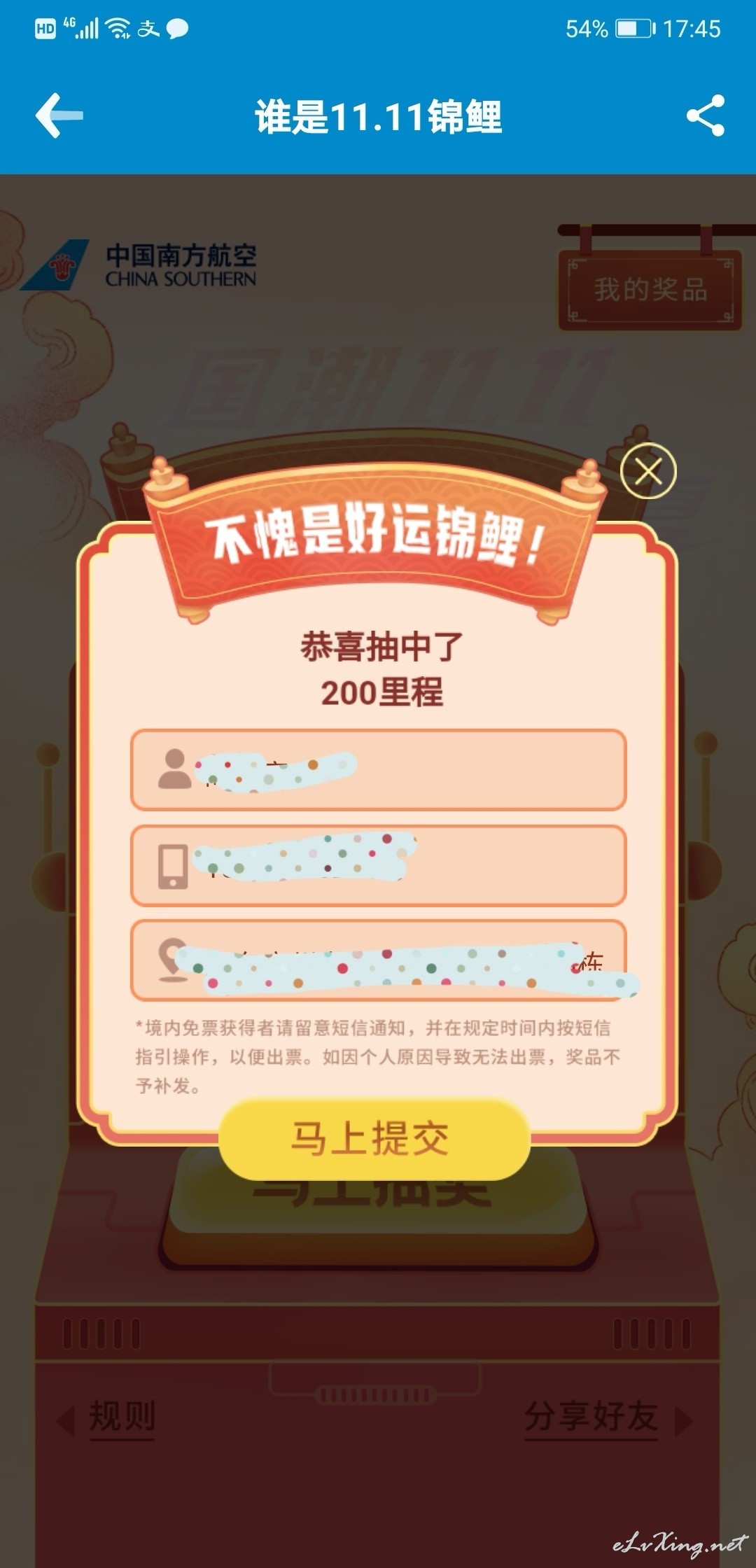Close the prize popup dialog
This screenshot has height=1568, width=756.
click(x=648, y=471)
